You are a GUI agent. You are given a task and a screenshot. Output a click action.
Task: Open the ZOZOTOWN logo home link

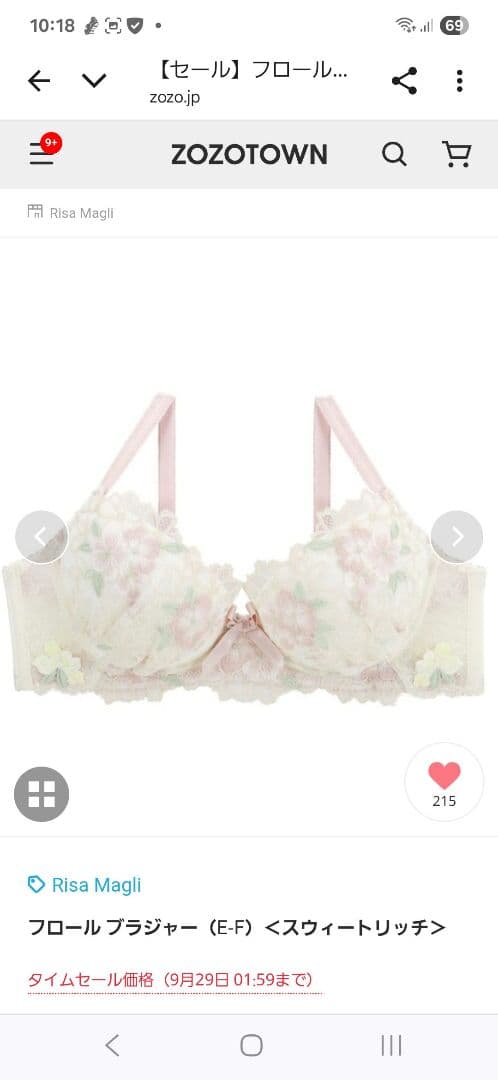coord(249,154)
